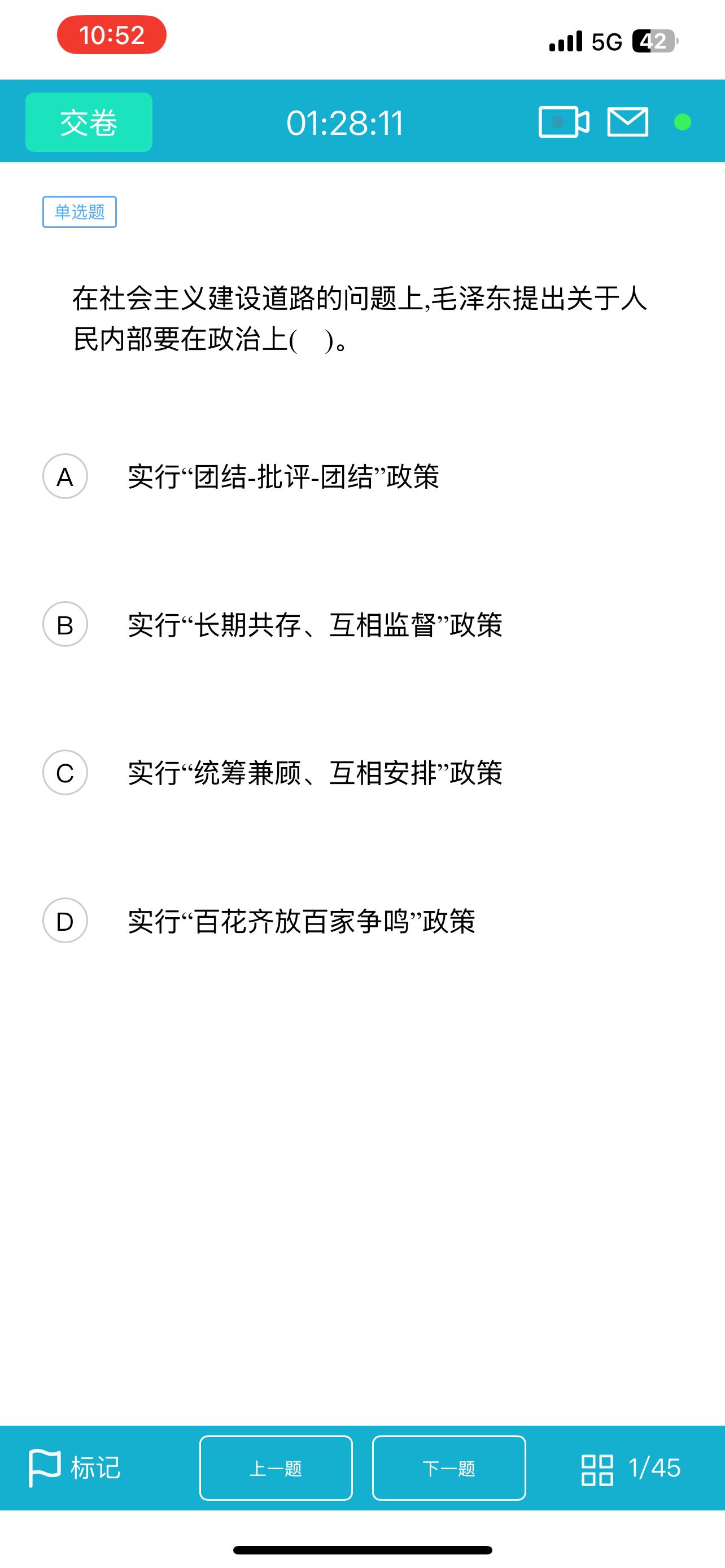Open the video camera icon

(564, 122)
